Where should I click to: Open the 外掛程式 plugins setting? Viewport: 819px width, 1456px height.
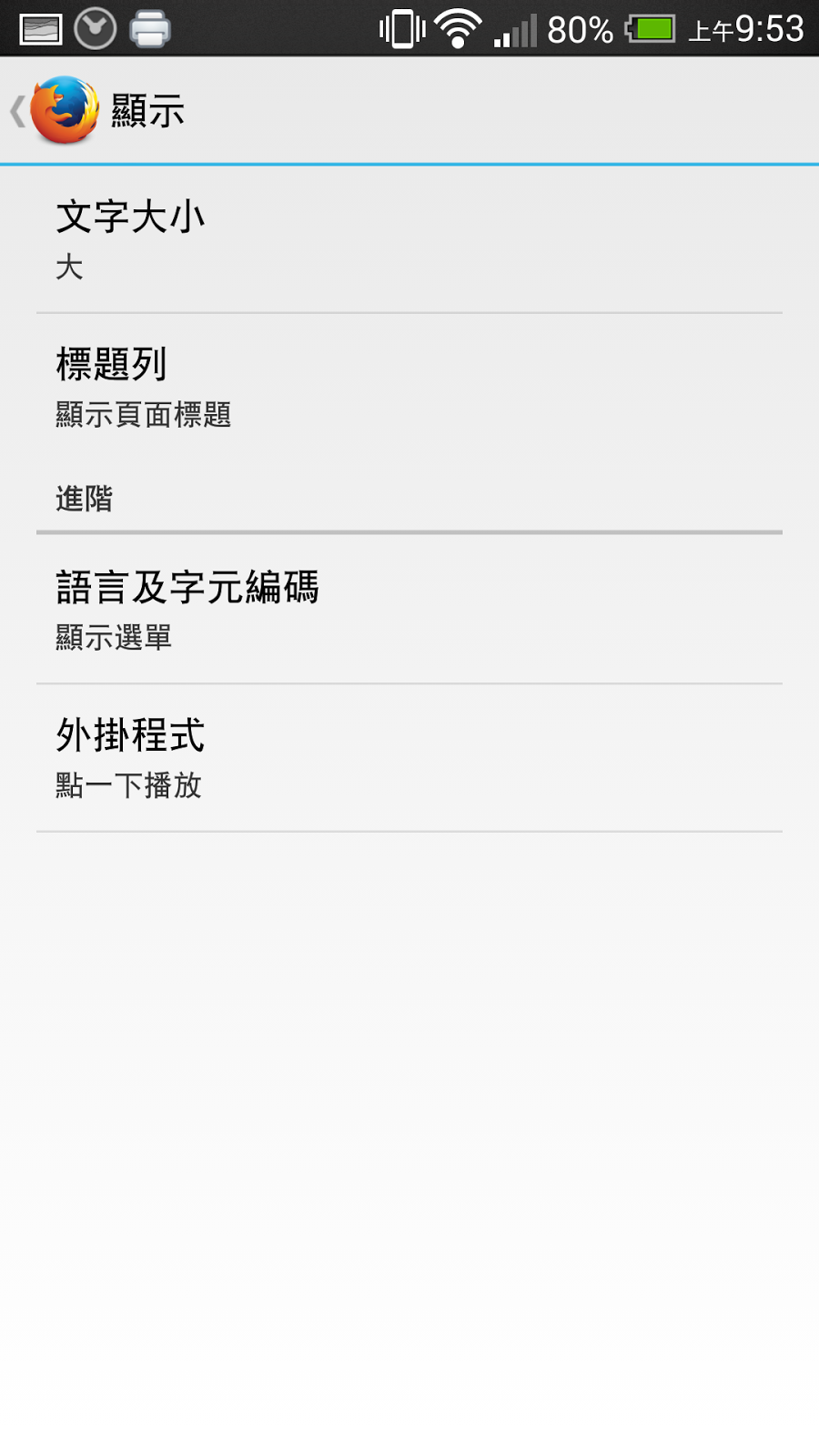coord(409,758)
